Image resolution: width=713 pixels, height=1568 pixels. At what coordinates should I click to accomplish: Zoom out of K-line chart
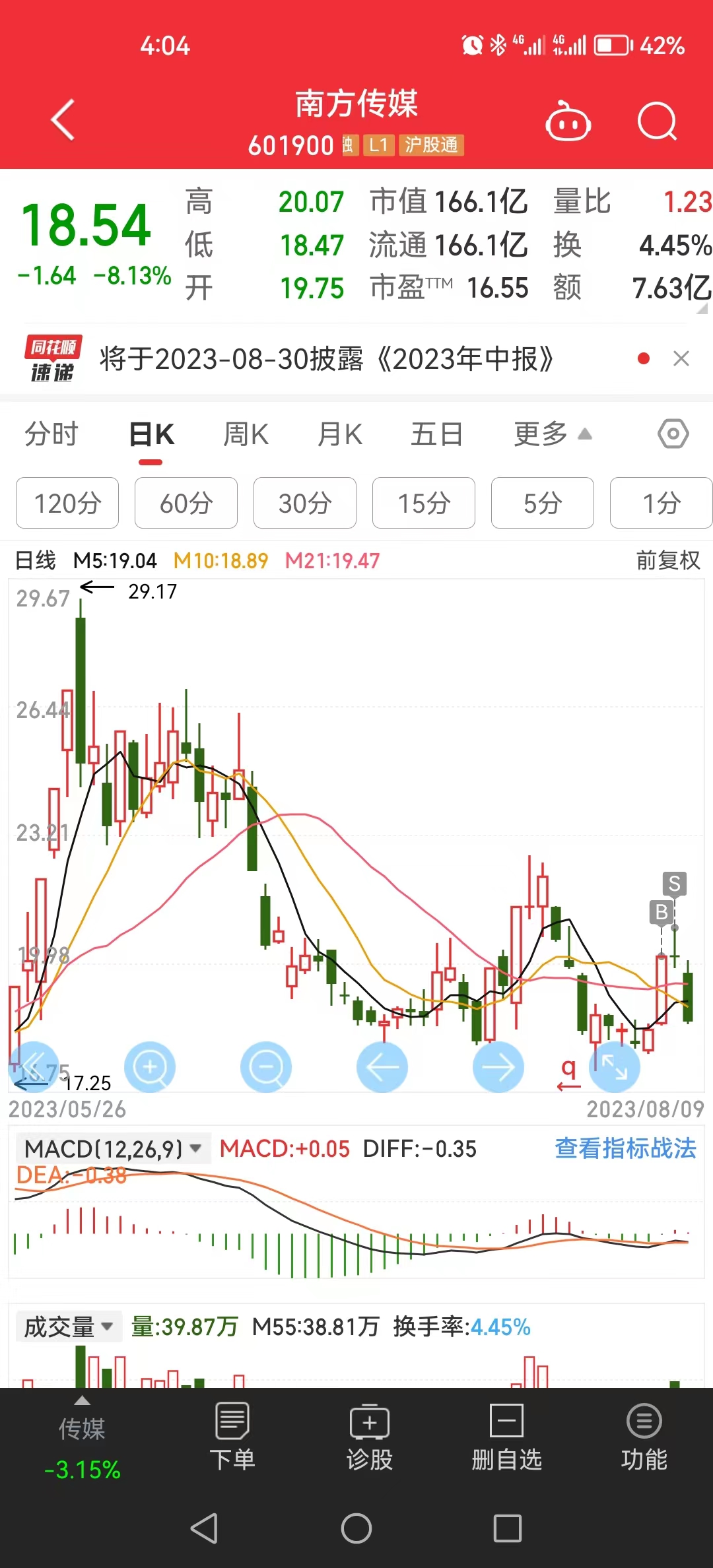click(x=266, y=1066)
